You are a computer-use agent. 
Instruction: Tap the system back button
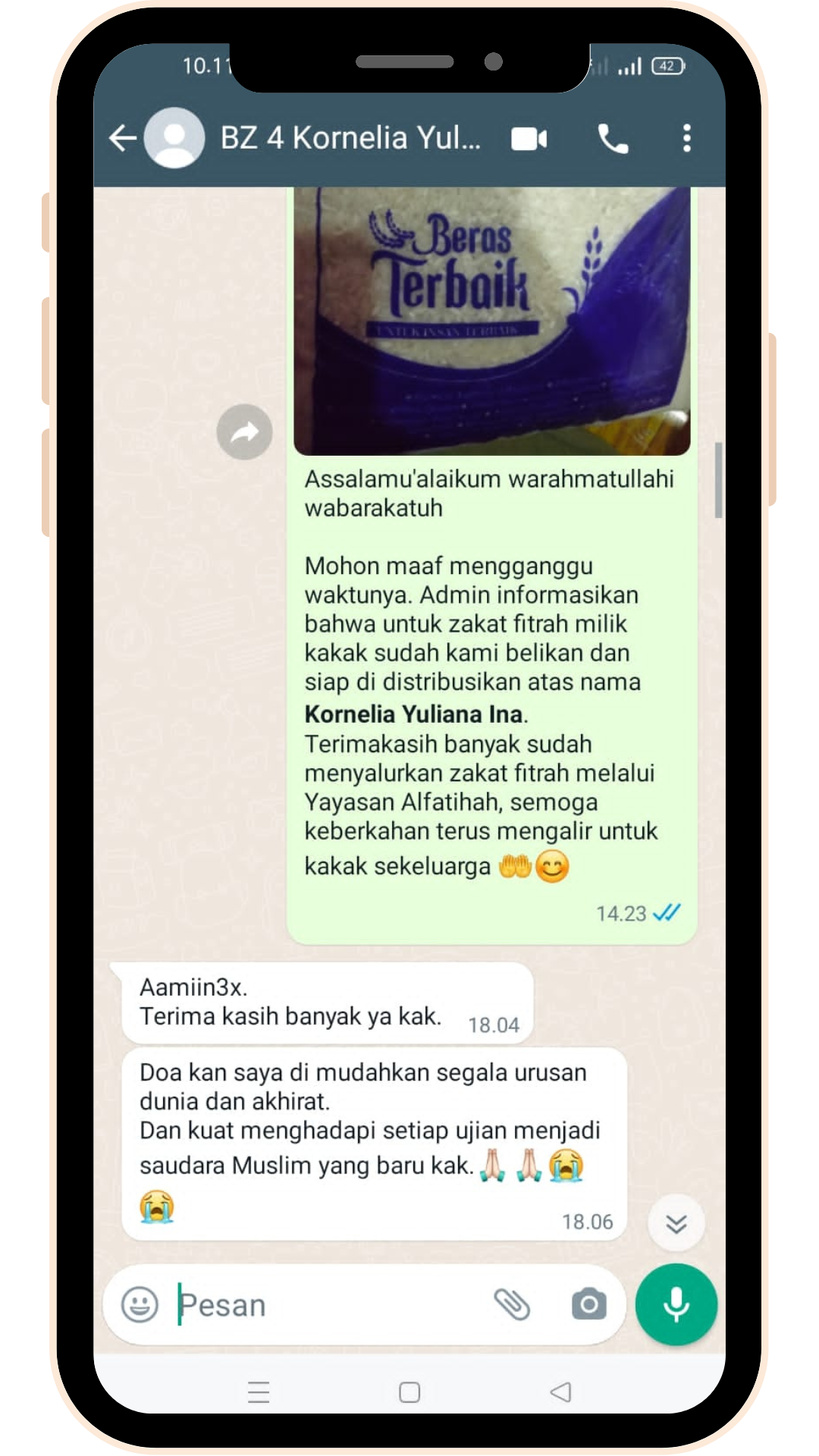(x=560, y=1392)
